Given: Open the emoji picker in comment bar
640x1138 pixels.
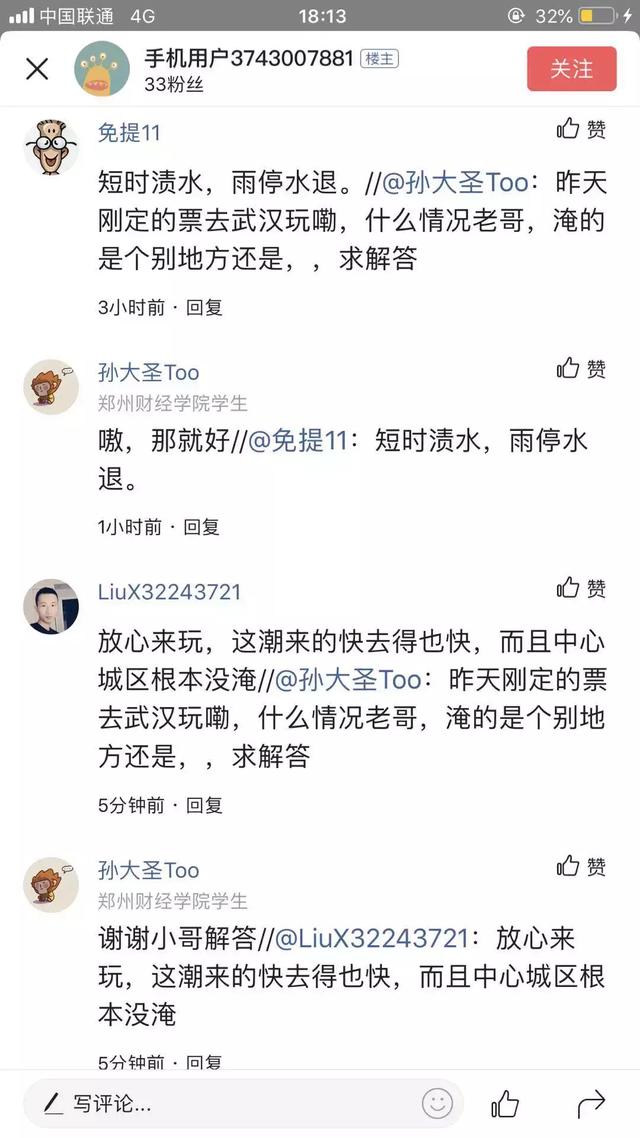Looking at the screenshot, I should [x=437, y=1104].
